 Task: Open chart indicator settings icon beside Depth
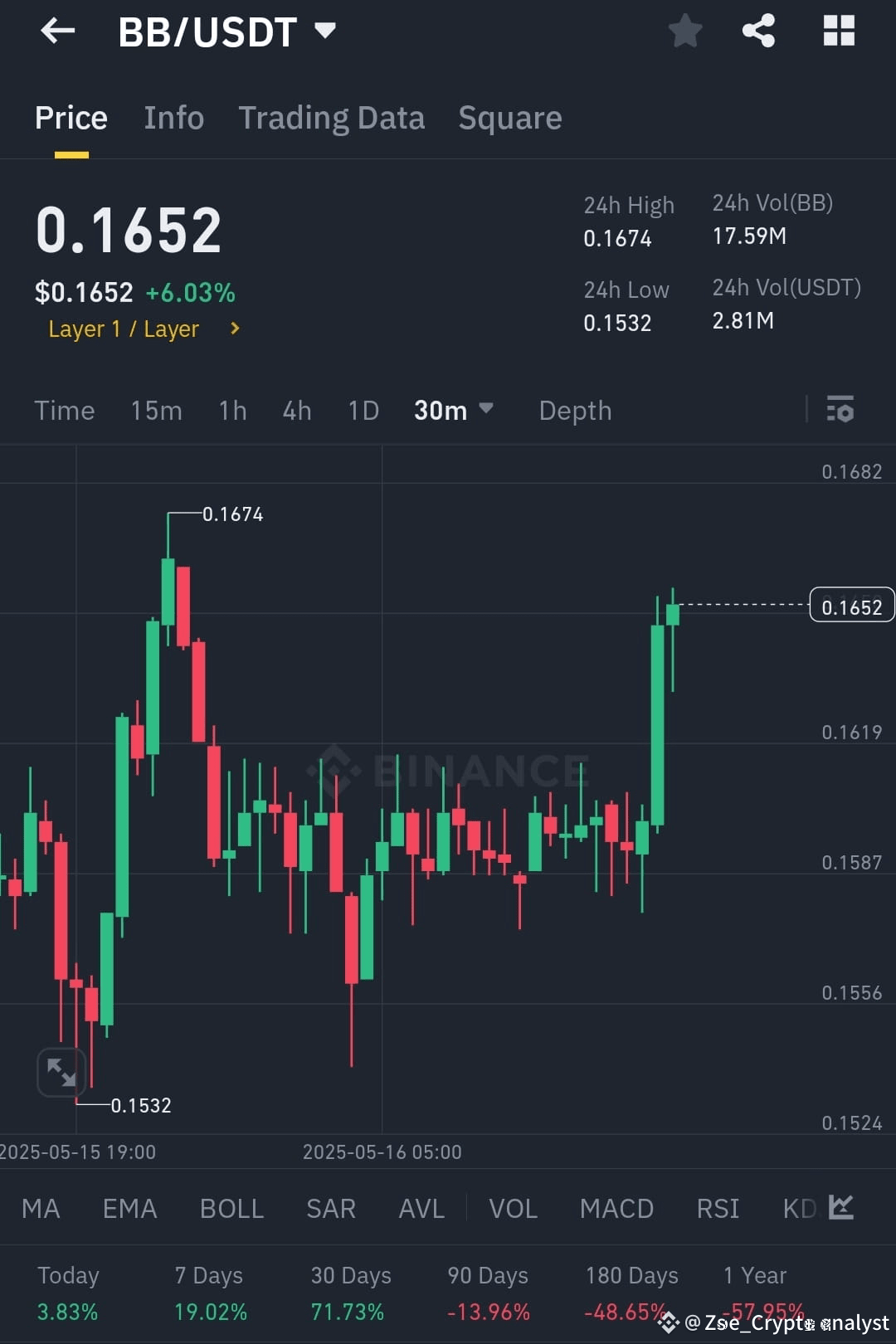[840, 410]
